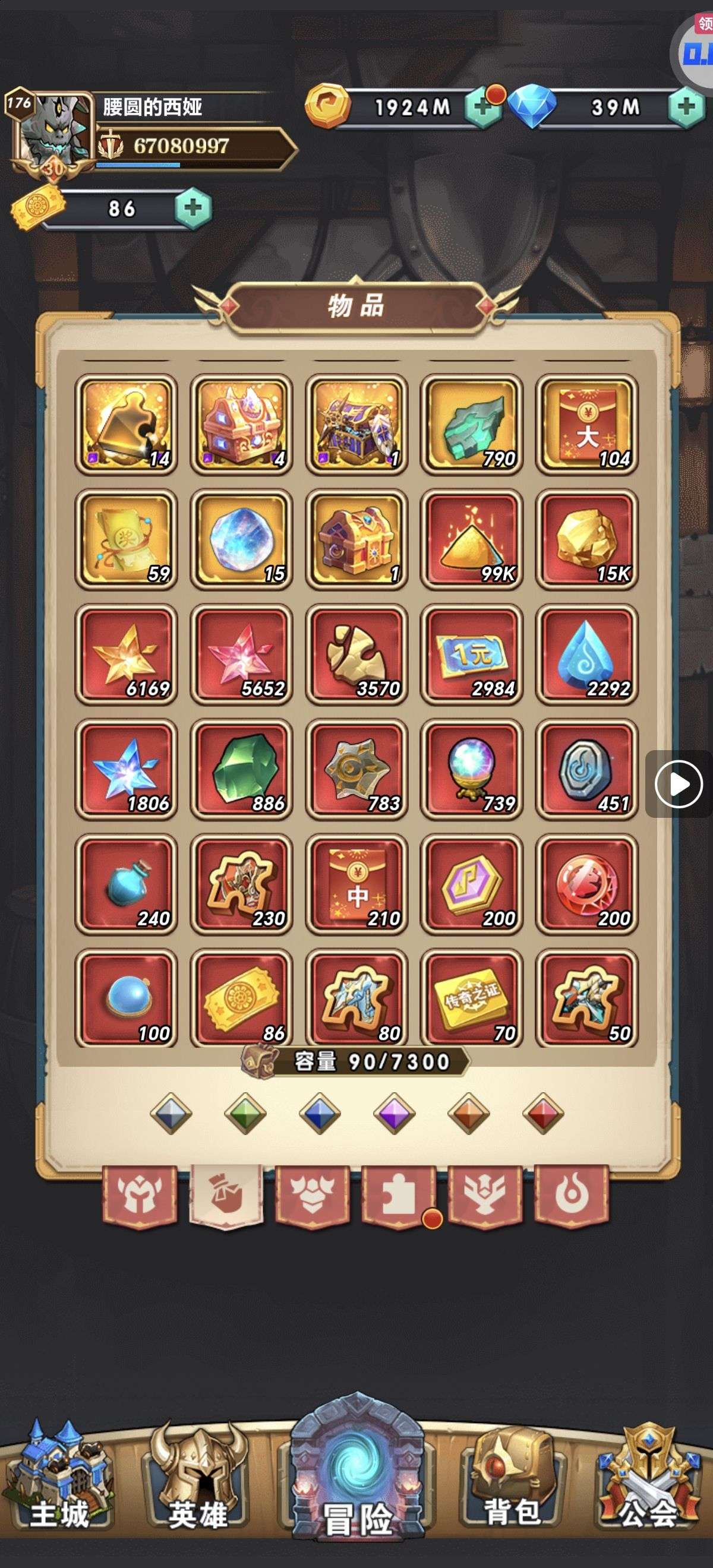Open the 大 red envelope item with 104
Viewport: 713px width, 1568px height.
pyautogui.click(x=586, y=424)
